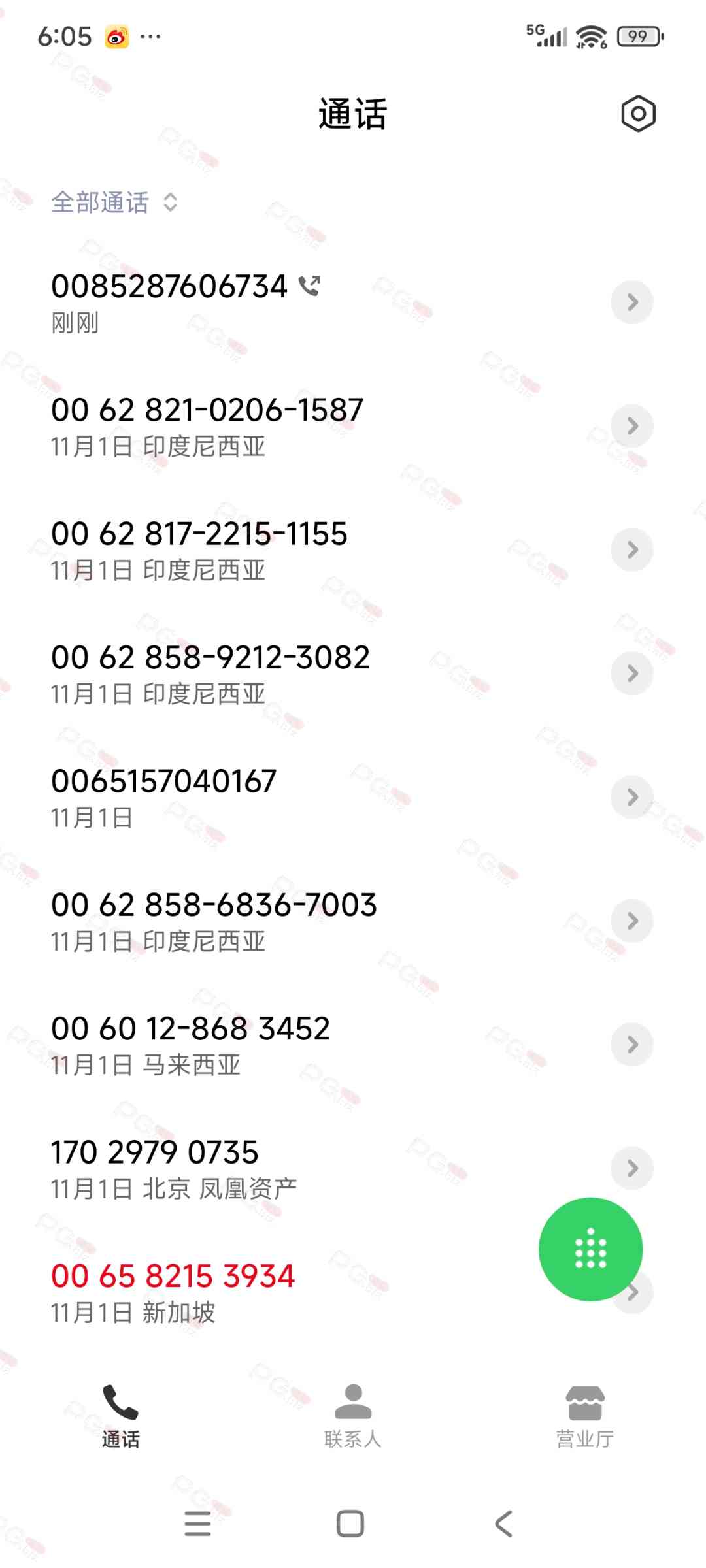Go back using the system back button
The height and width of the screenshot is (1568, 706).
(x=503, y=1524)
